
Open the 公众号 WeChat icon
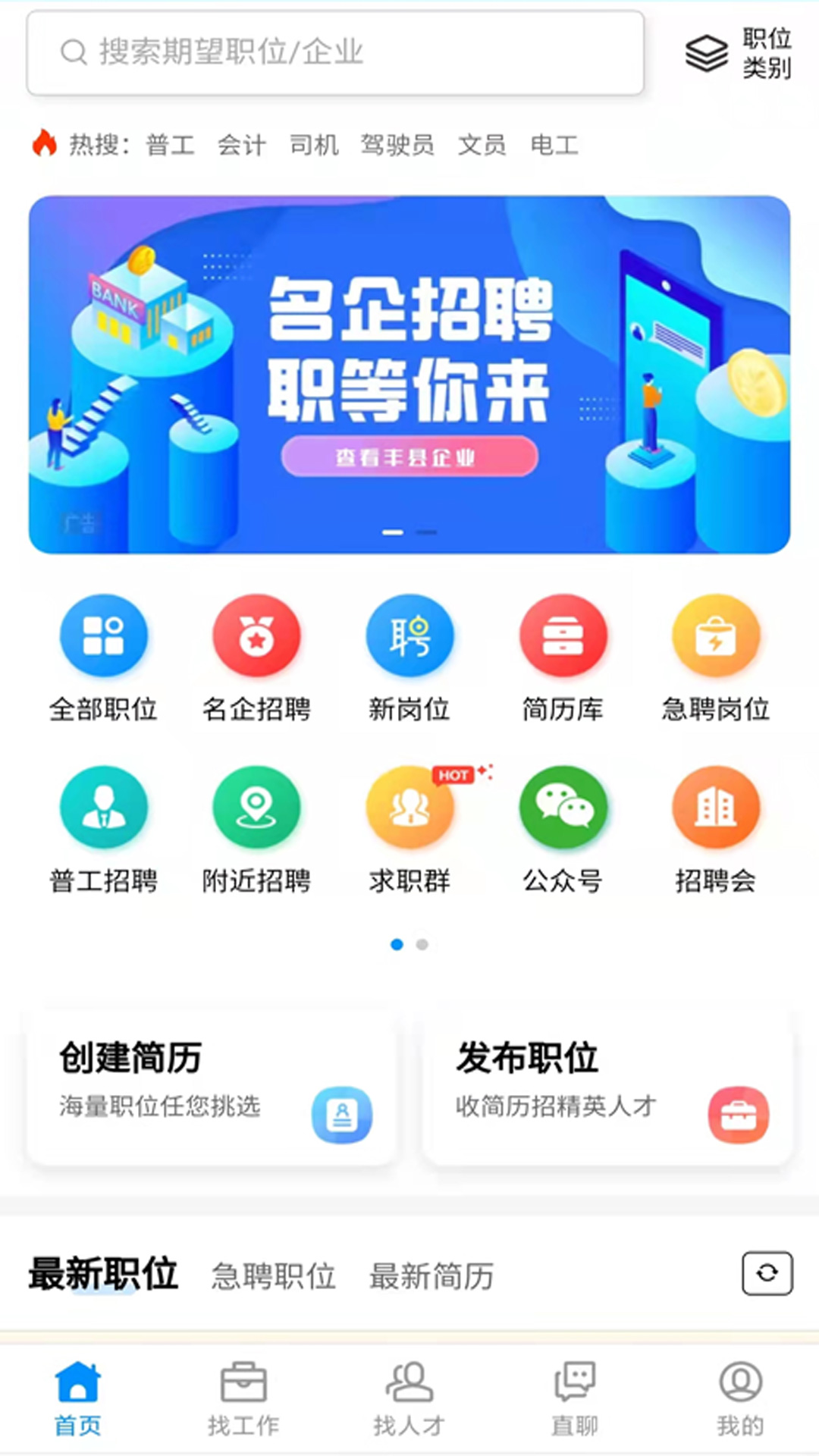point(564,807)
